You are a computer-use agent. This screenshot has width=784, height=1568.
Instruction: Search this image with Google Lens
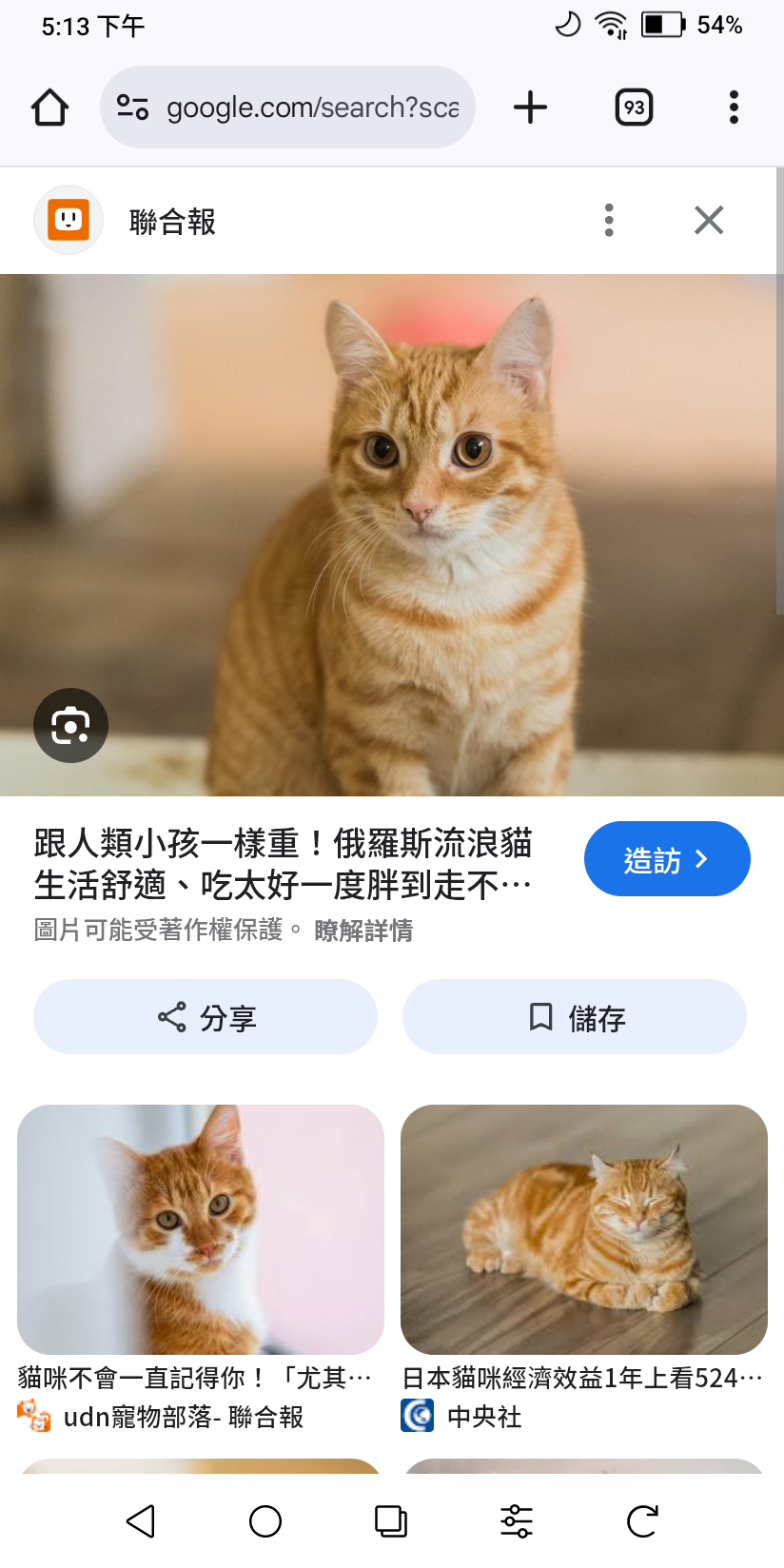tap(70, 726)
